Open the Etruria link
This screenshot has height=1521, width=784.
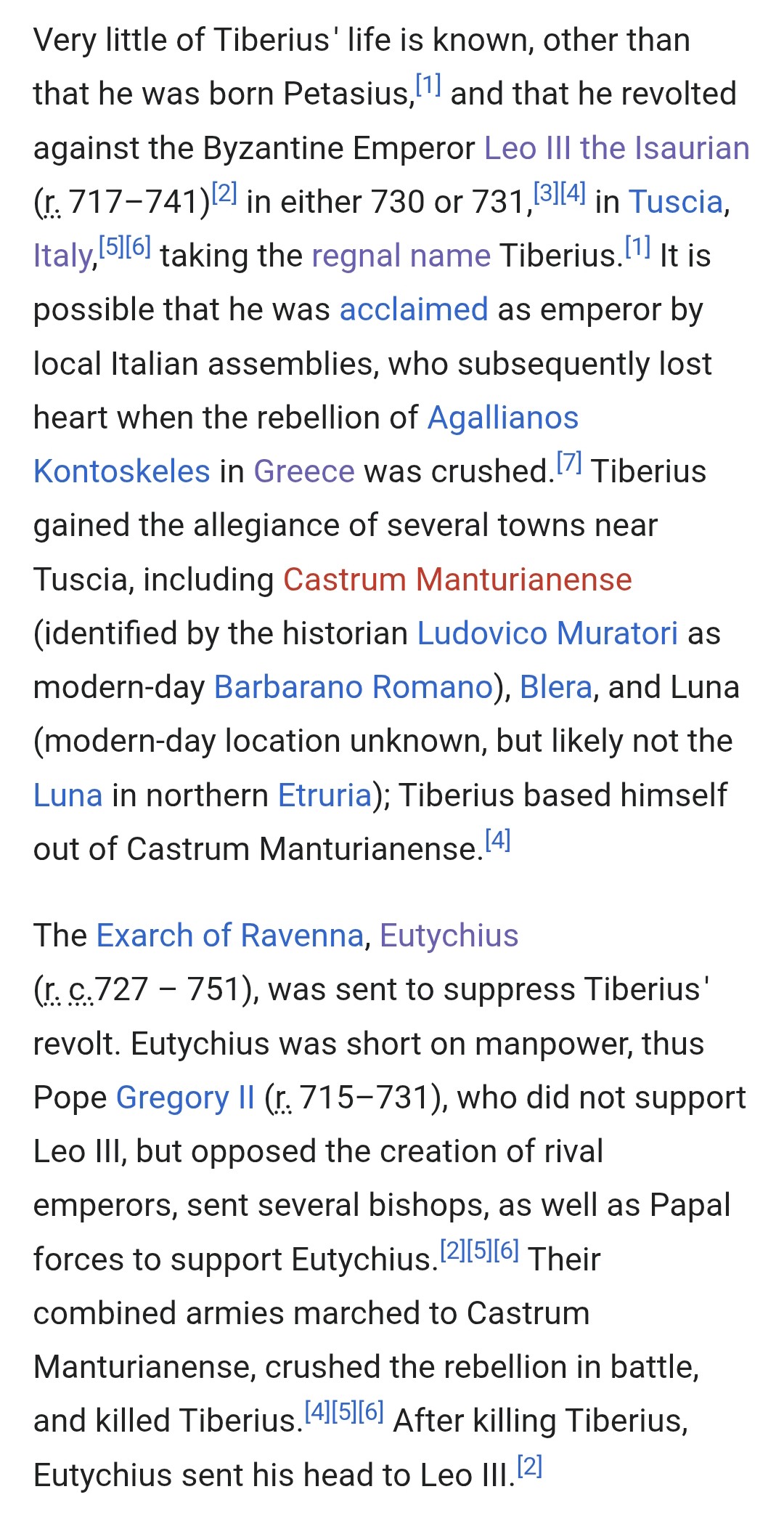point(324,795)
